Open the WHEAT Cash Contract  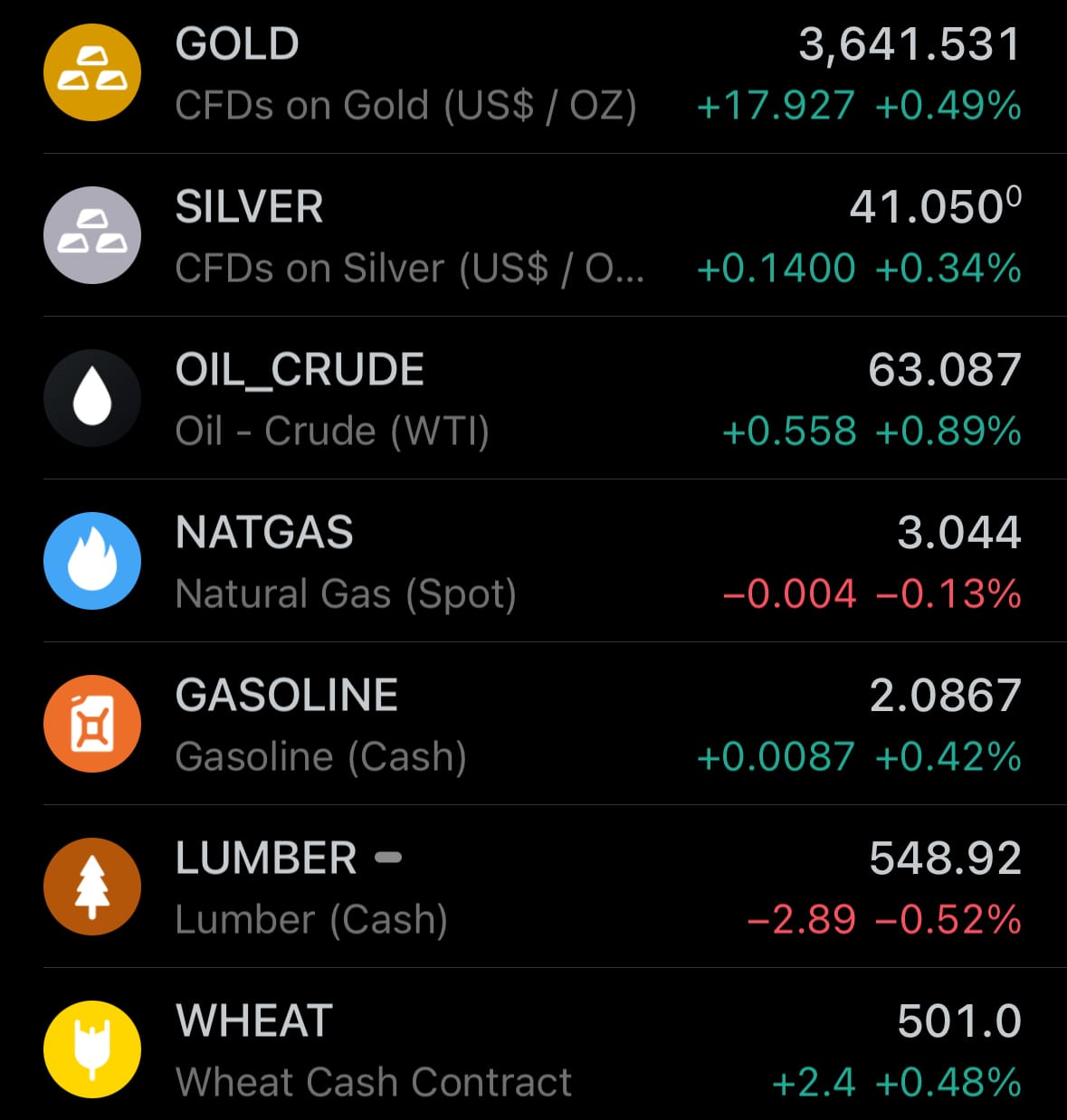533,1045
